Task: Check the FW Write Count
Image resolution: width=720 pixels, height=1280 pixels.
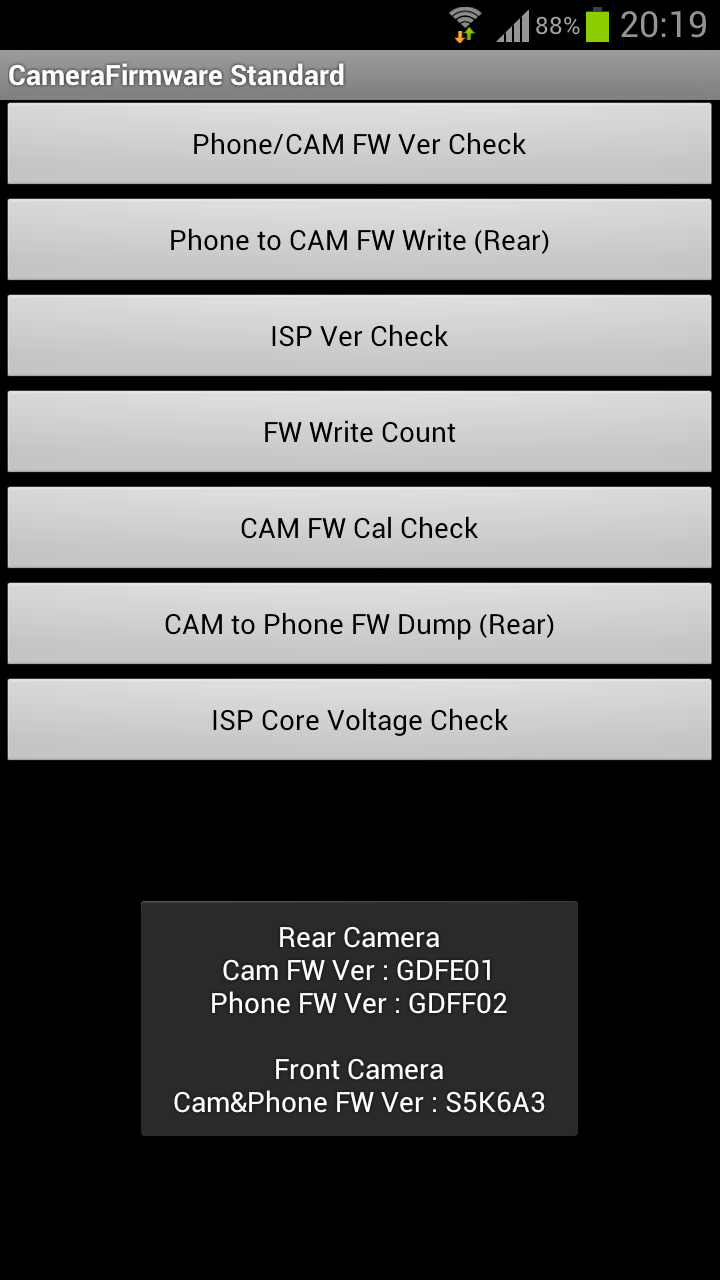Action: point(359,432)
